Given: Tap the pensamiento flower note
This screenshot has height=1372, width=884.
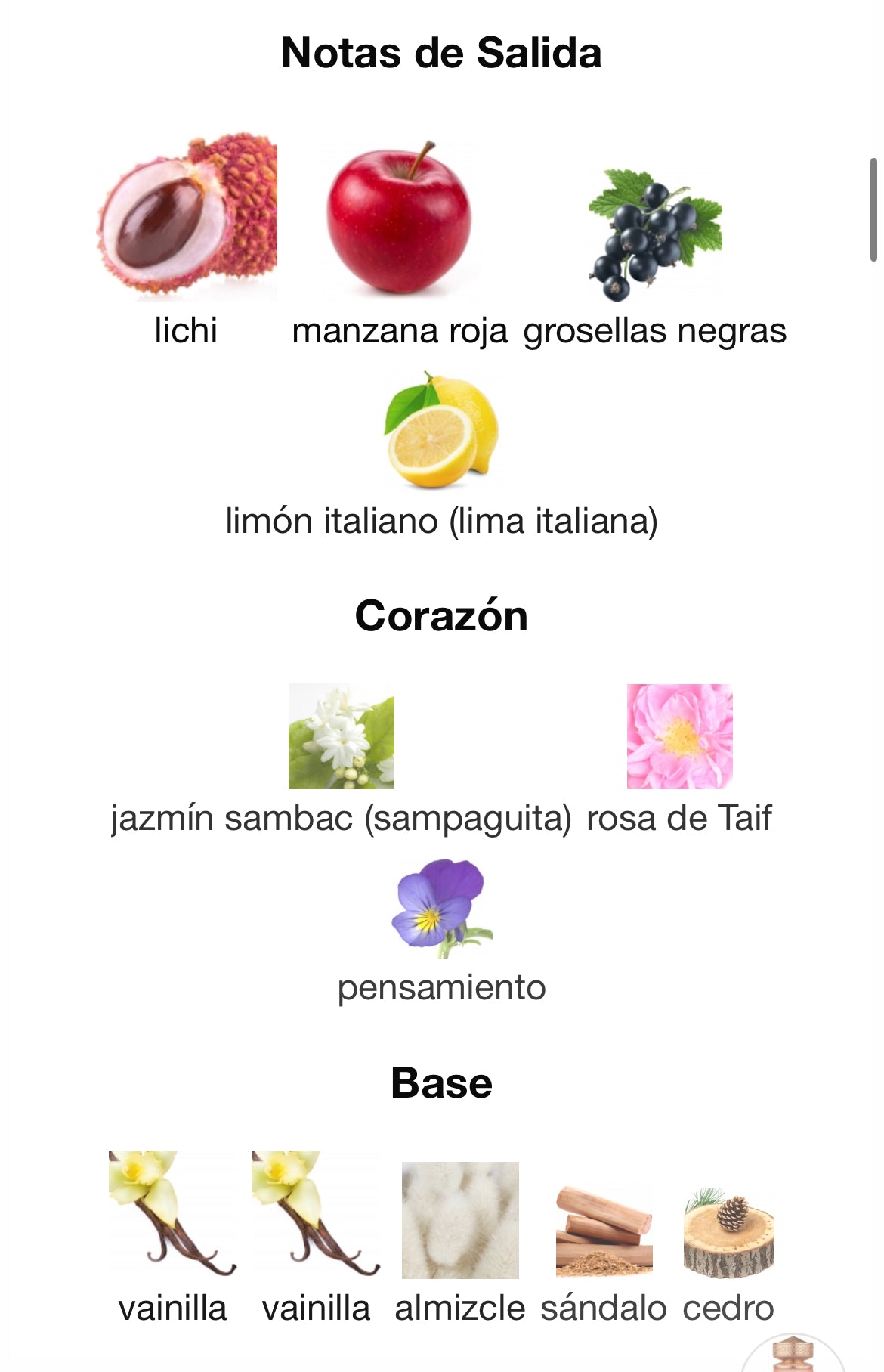Looking at the screenshot, I should (441, 907).
